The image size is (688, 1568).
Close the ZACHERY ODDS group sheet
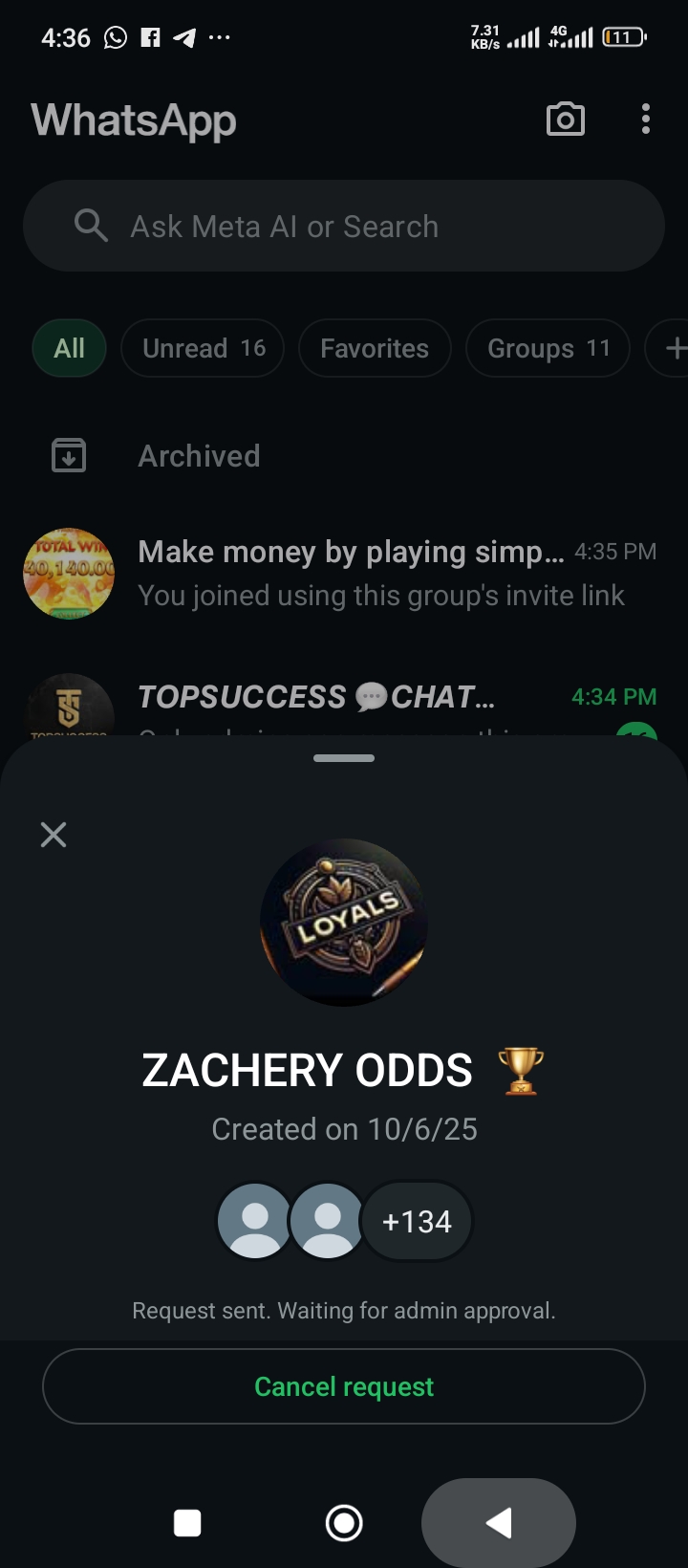coord(54,835)
